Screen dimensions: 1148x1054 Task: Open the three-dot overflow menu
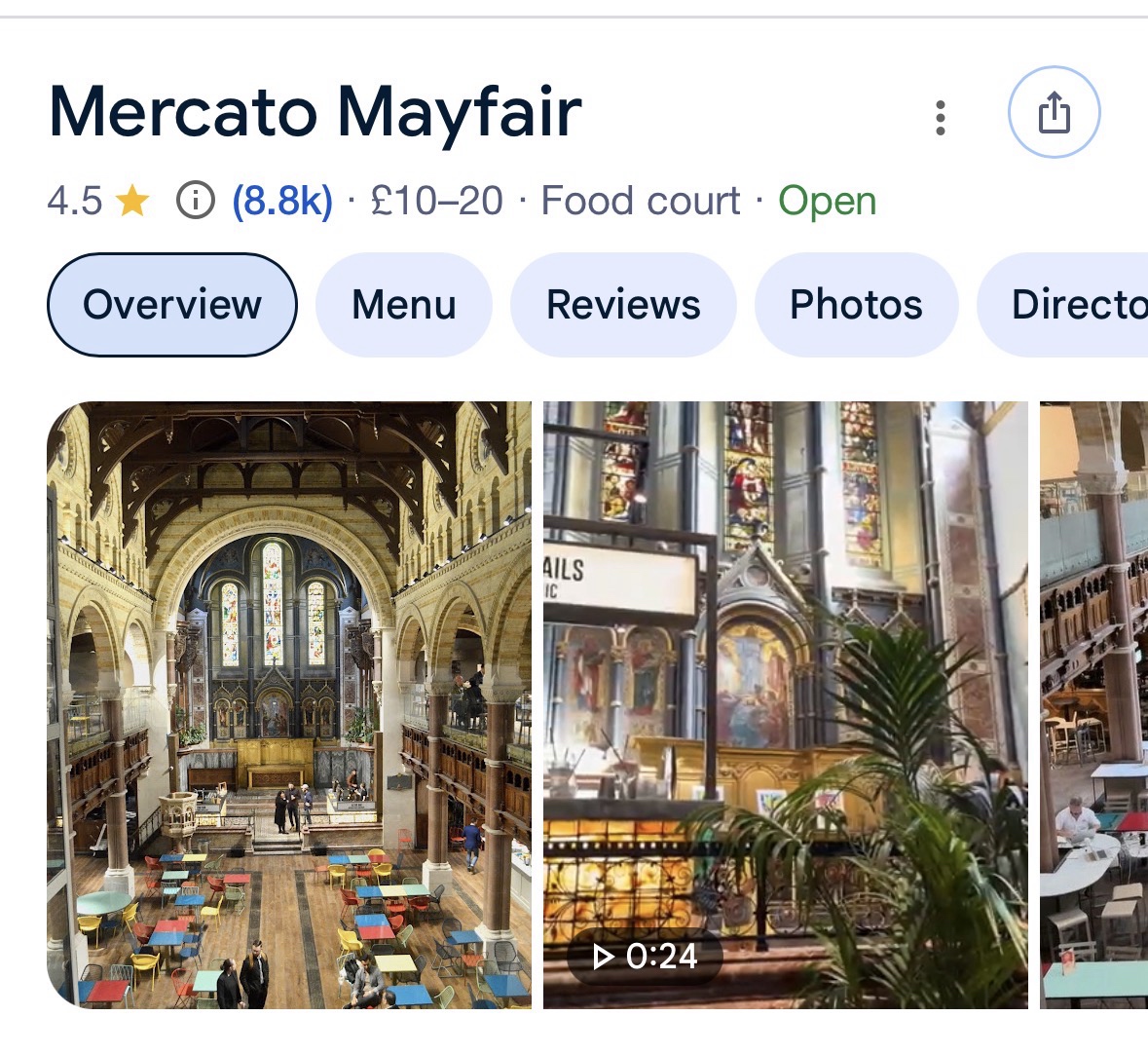[x=940, y=118]
